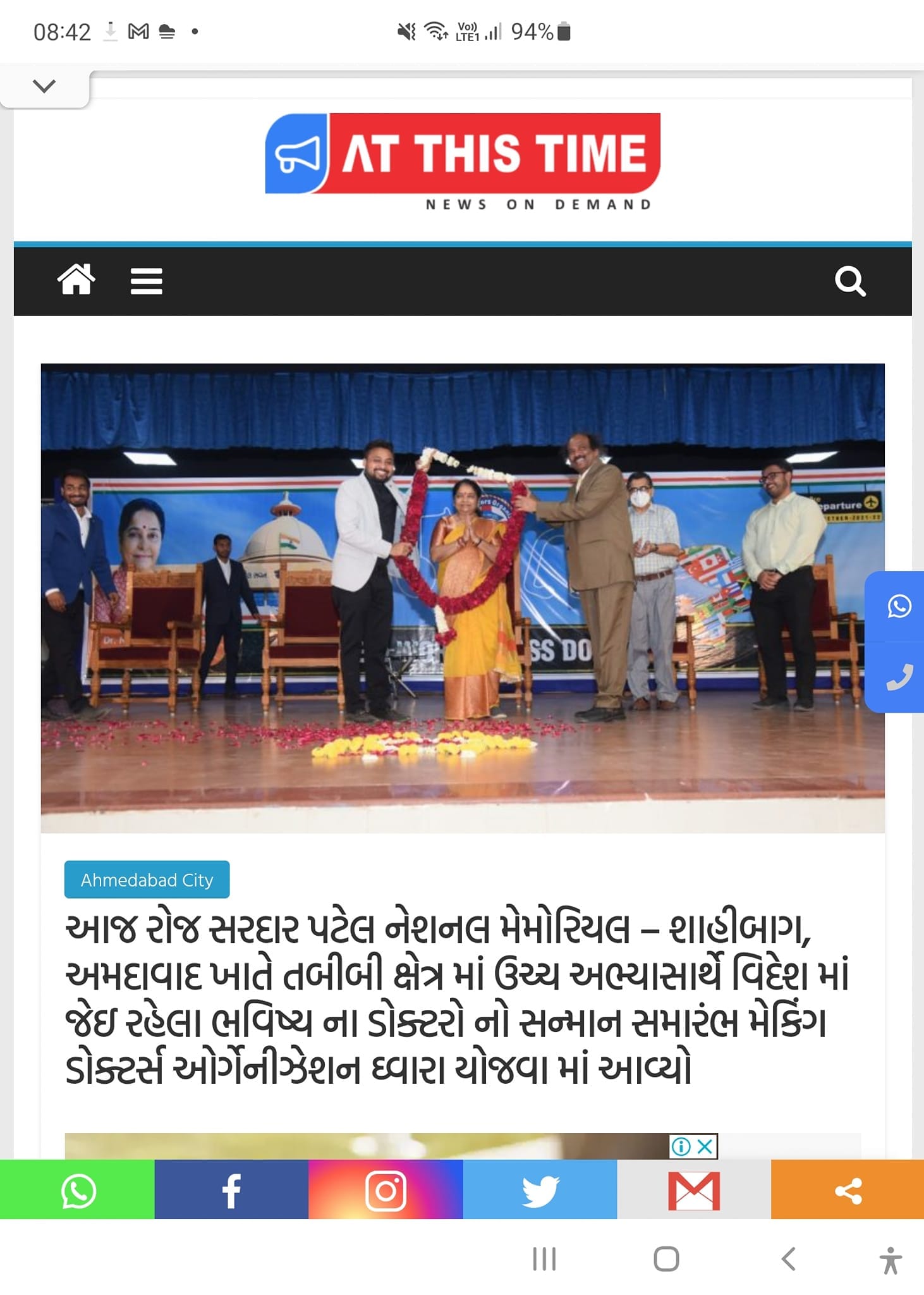The width and height of the screenshot is (924, 1295).
Task: Go to the site home icon
Action: (76, 280)
